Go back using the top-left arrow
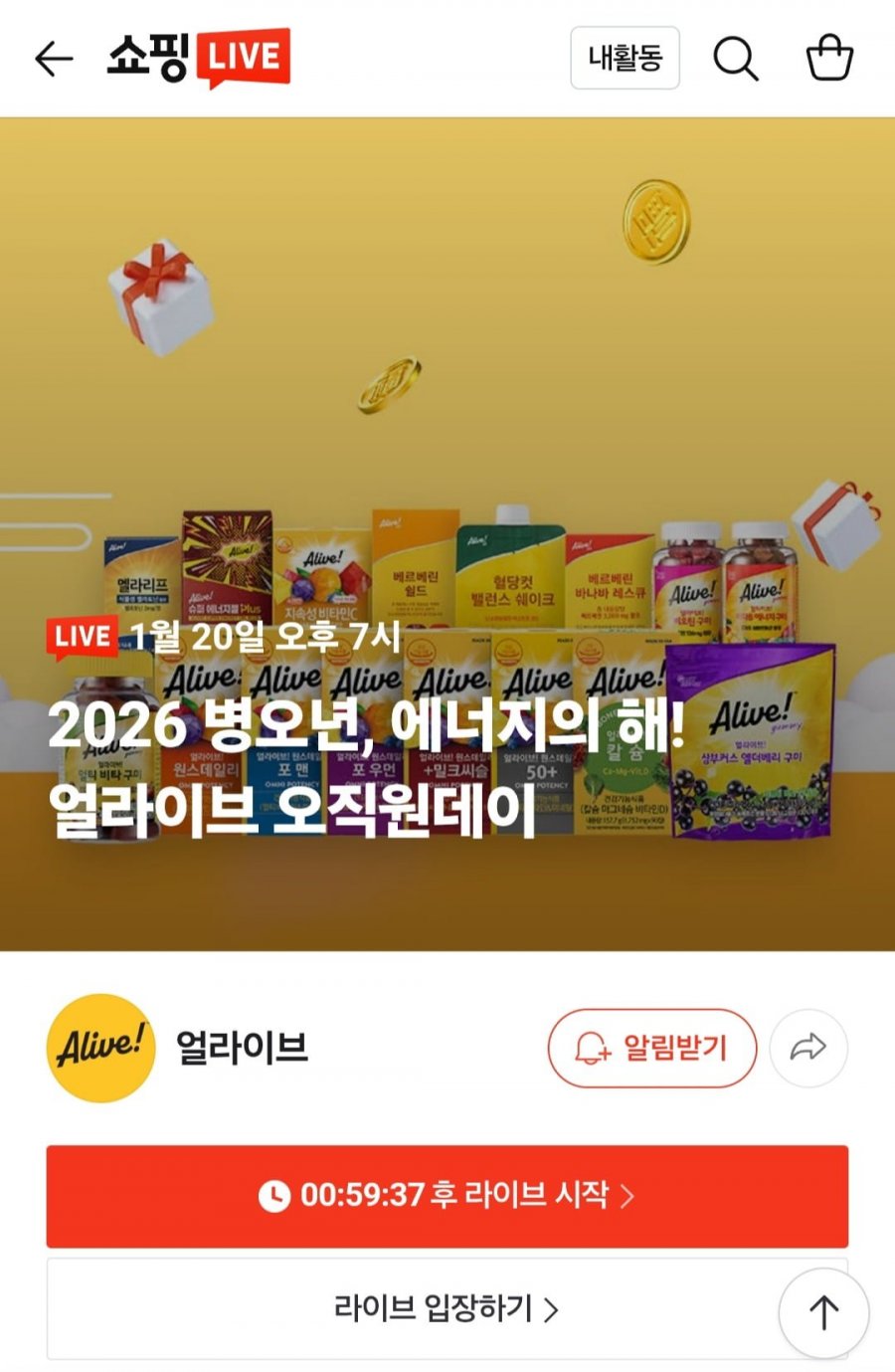895x1372 pixels. (x=54, y=59)
